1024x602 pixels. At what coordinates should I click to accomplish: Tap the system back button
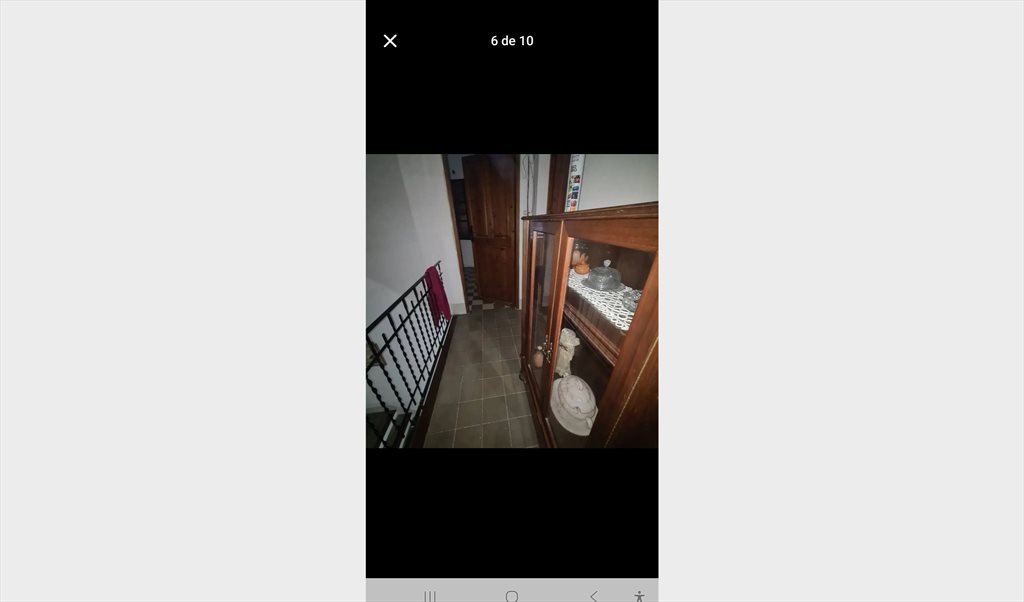tap(593, 596)
